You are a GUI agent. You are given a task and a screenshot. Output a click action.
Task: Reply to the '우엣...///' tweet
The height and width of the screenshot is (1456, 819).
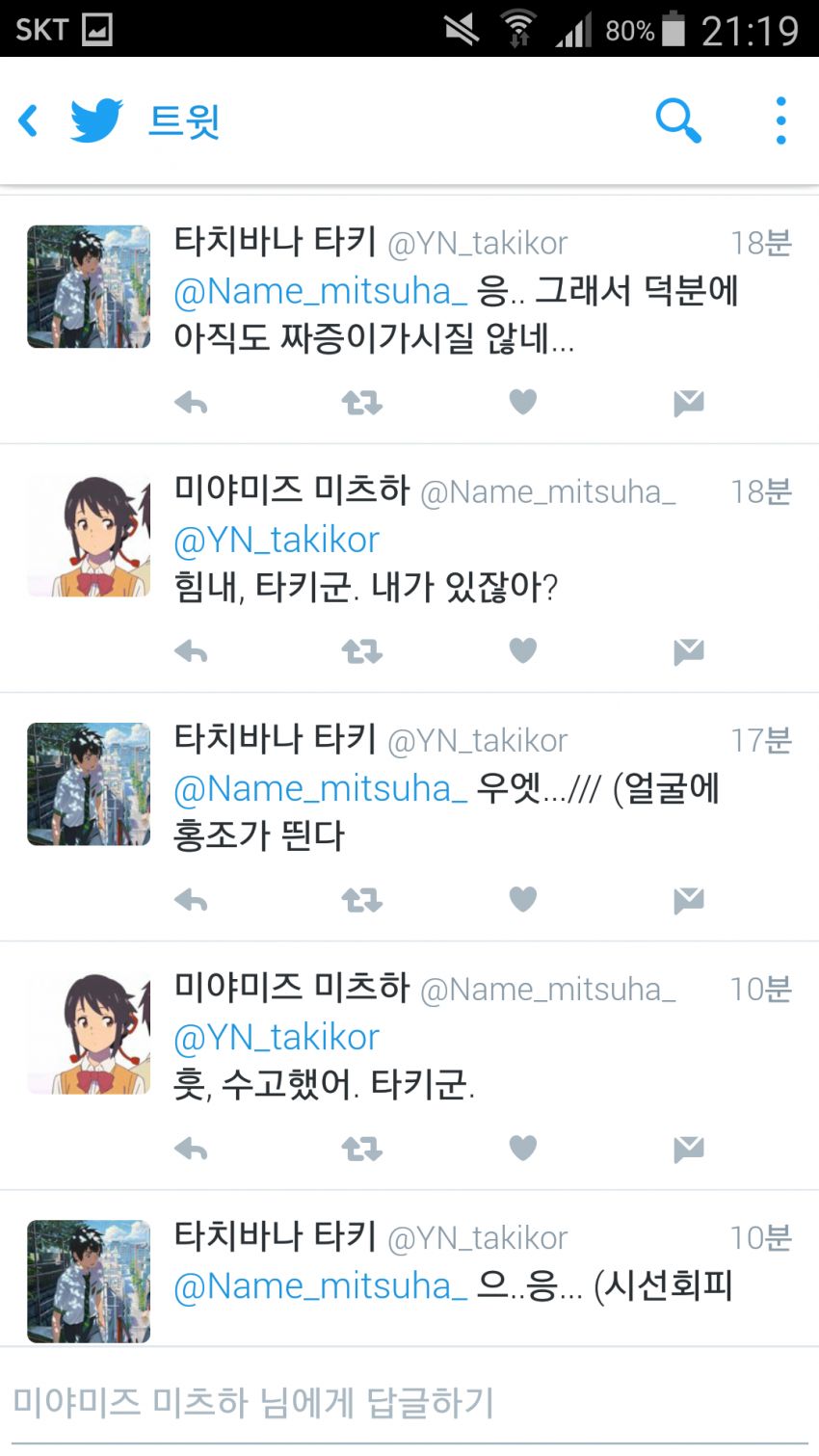click(x=191, y=900)
